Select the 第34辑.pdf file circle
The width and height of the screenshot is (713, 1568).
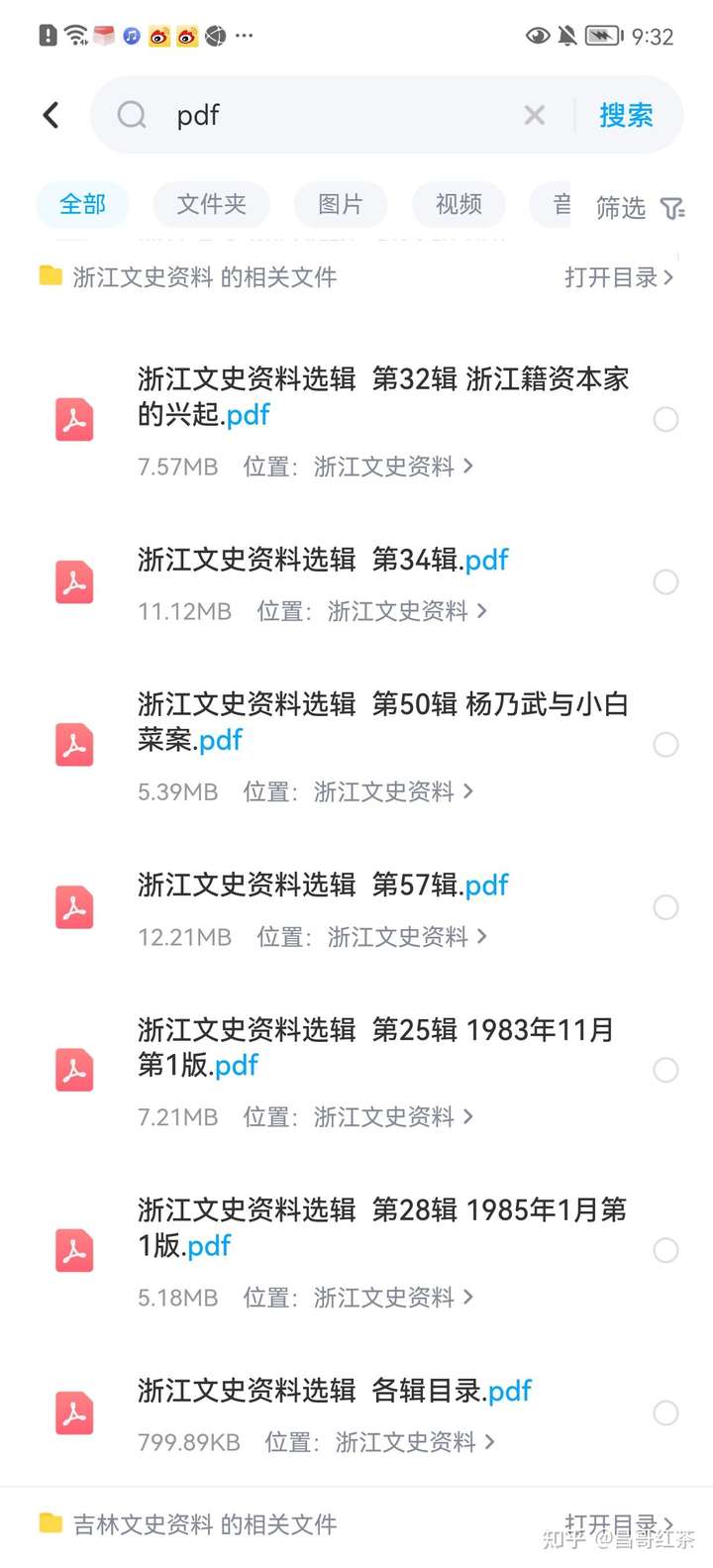[665, 582]
